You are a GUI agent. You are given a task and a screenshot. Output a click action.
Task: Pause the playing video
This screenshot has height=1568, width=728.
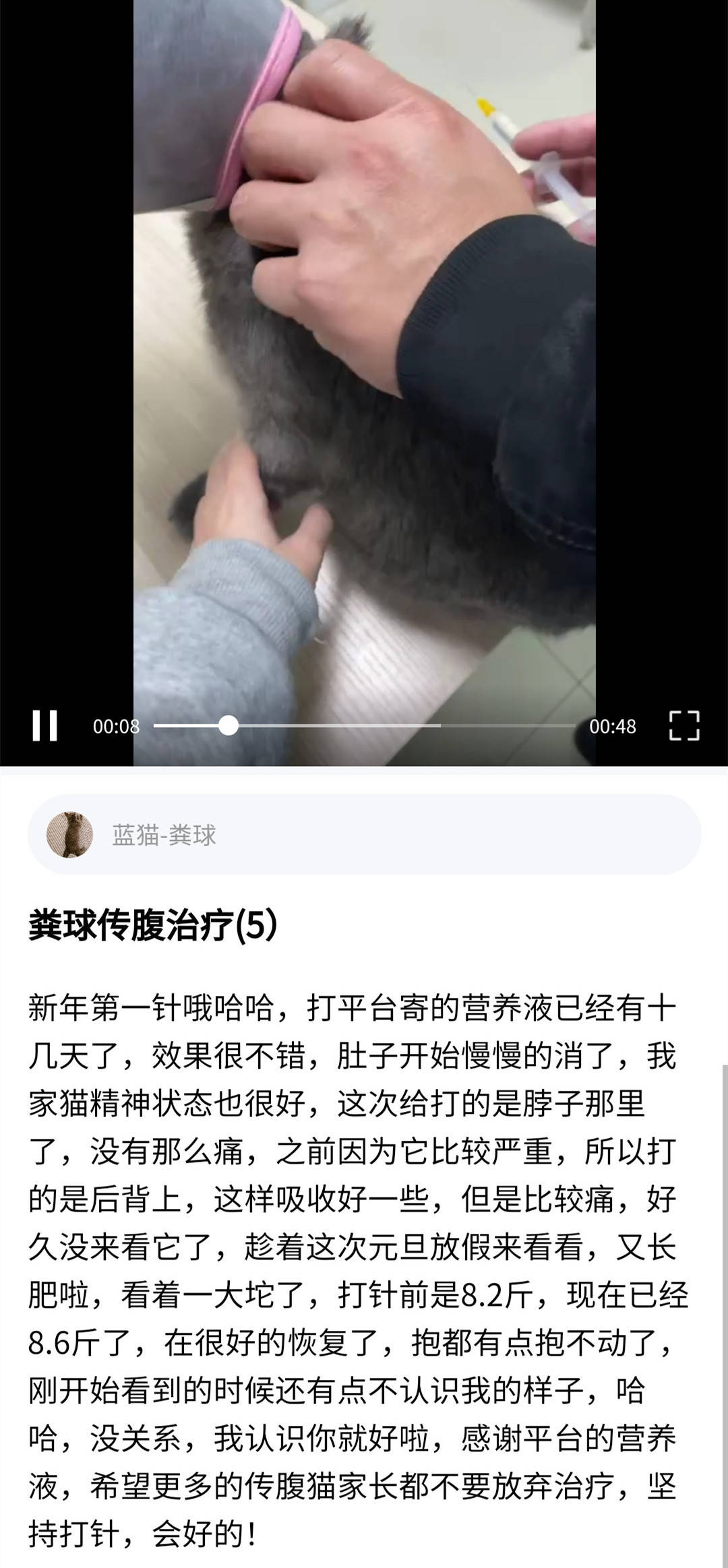pos(44,726)
